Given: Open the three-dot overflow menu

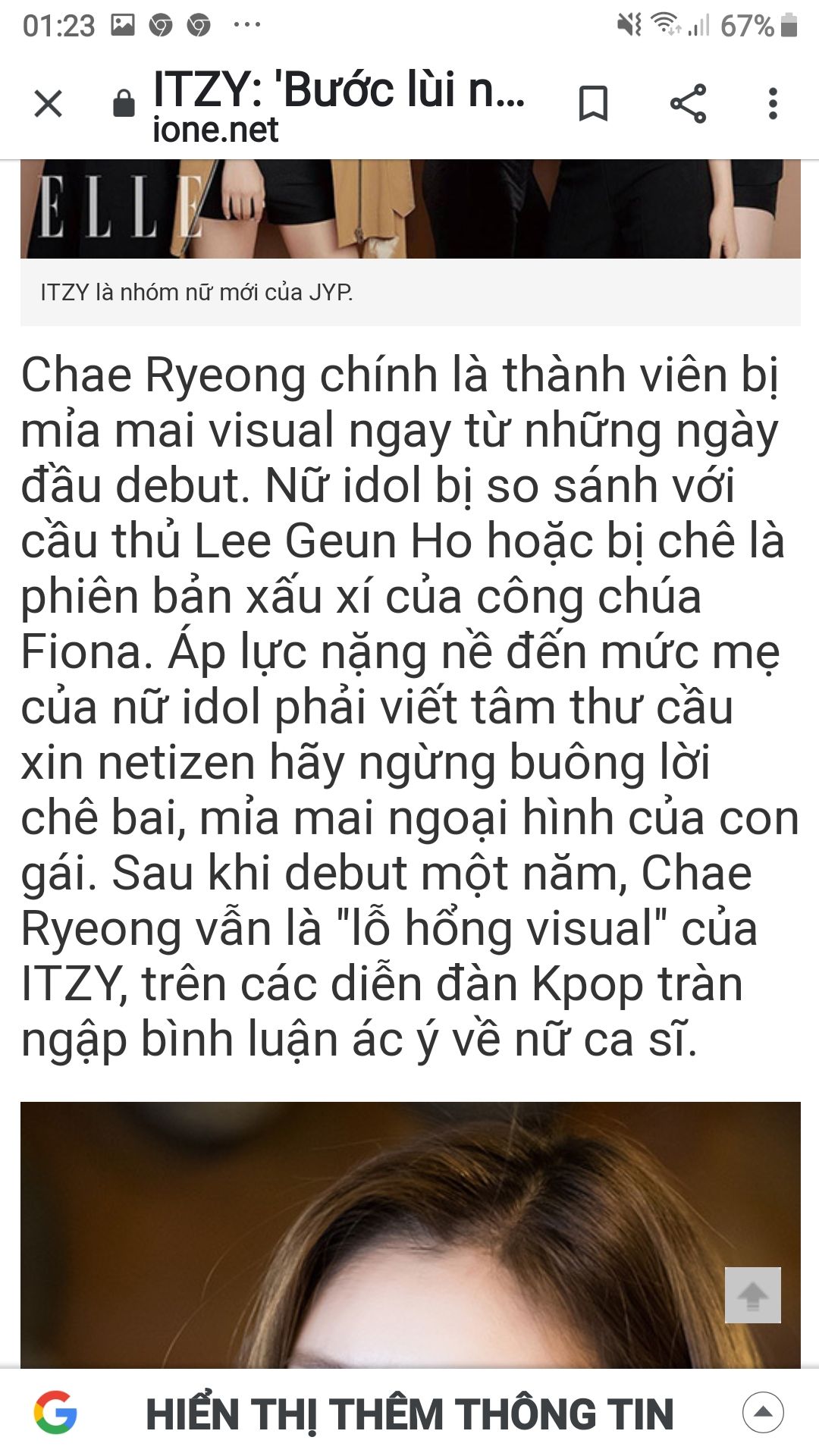Looking at the screenshot, I should coord(773,104).
